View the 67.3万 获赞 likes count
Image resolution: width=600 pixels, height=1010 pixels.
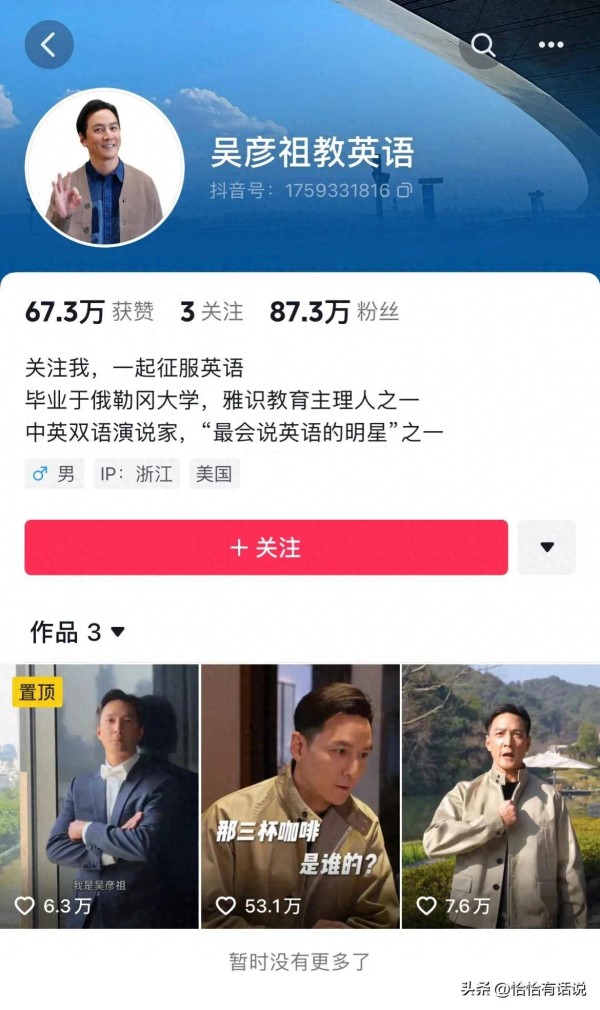[89, 312]
